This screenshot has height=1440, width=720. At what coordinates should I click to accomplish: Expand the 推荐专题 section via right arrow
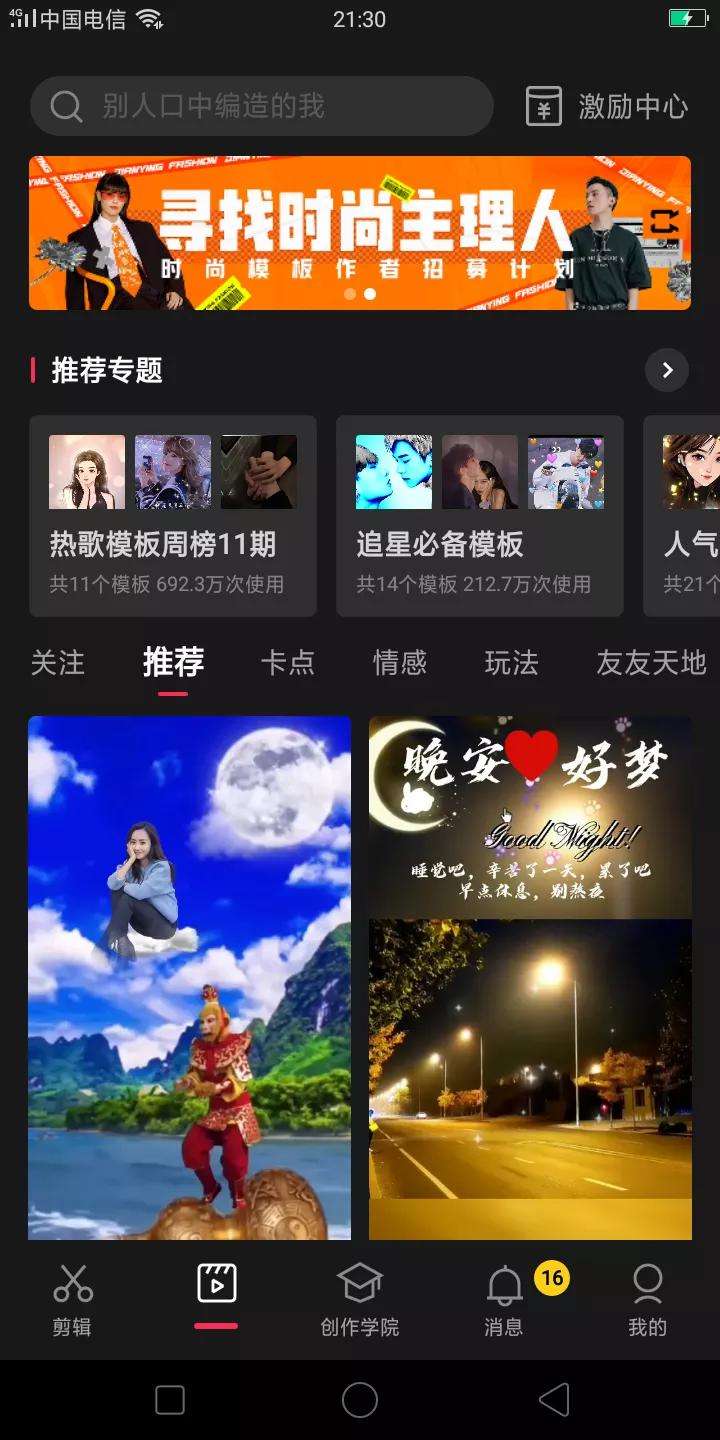pyautogui.click(x=667, y=370)
